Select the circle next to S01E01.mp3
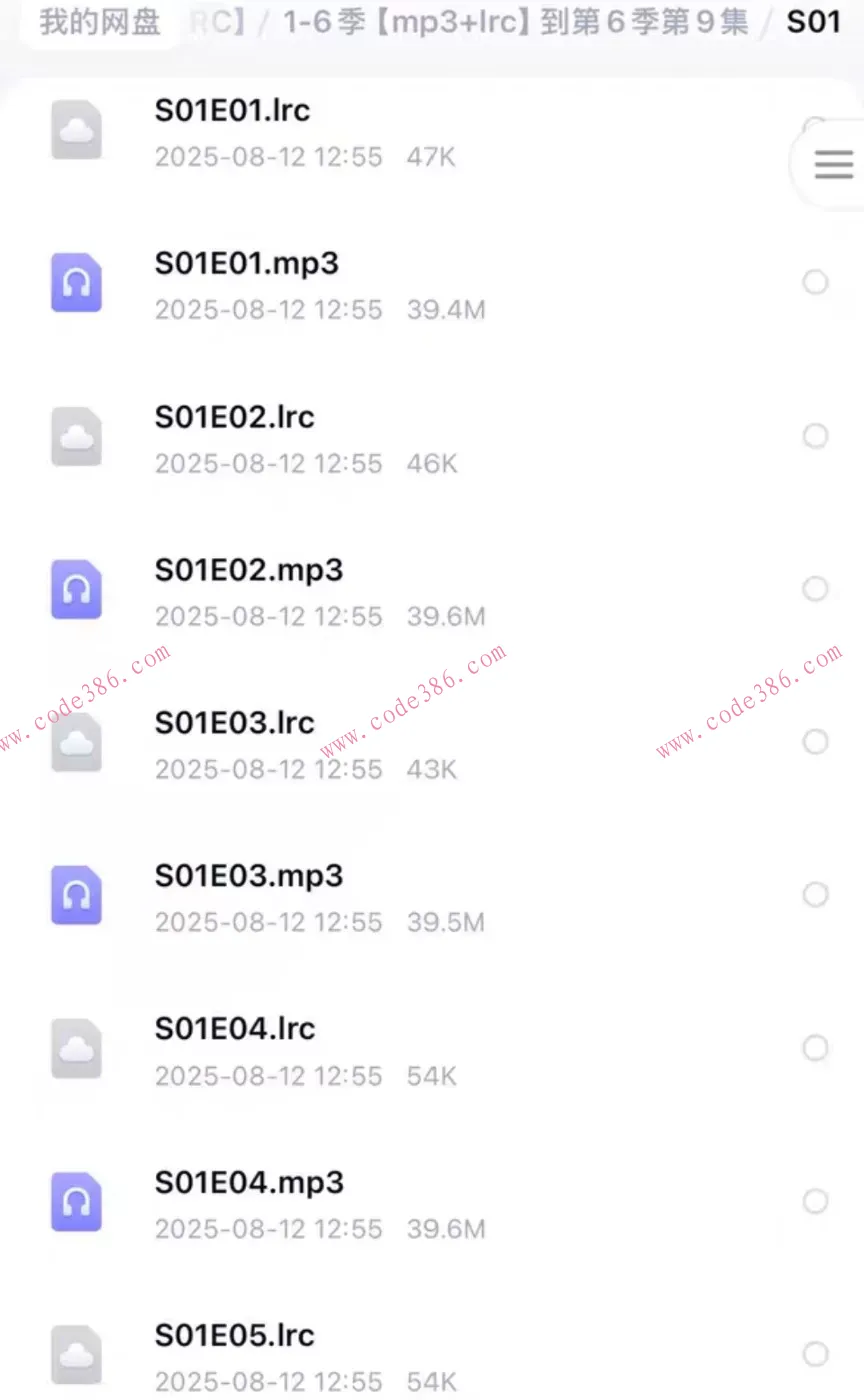This screenshot has height=1400, width=864. pyautogui.click(x=815, y=283)
